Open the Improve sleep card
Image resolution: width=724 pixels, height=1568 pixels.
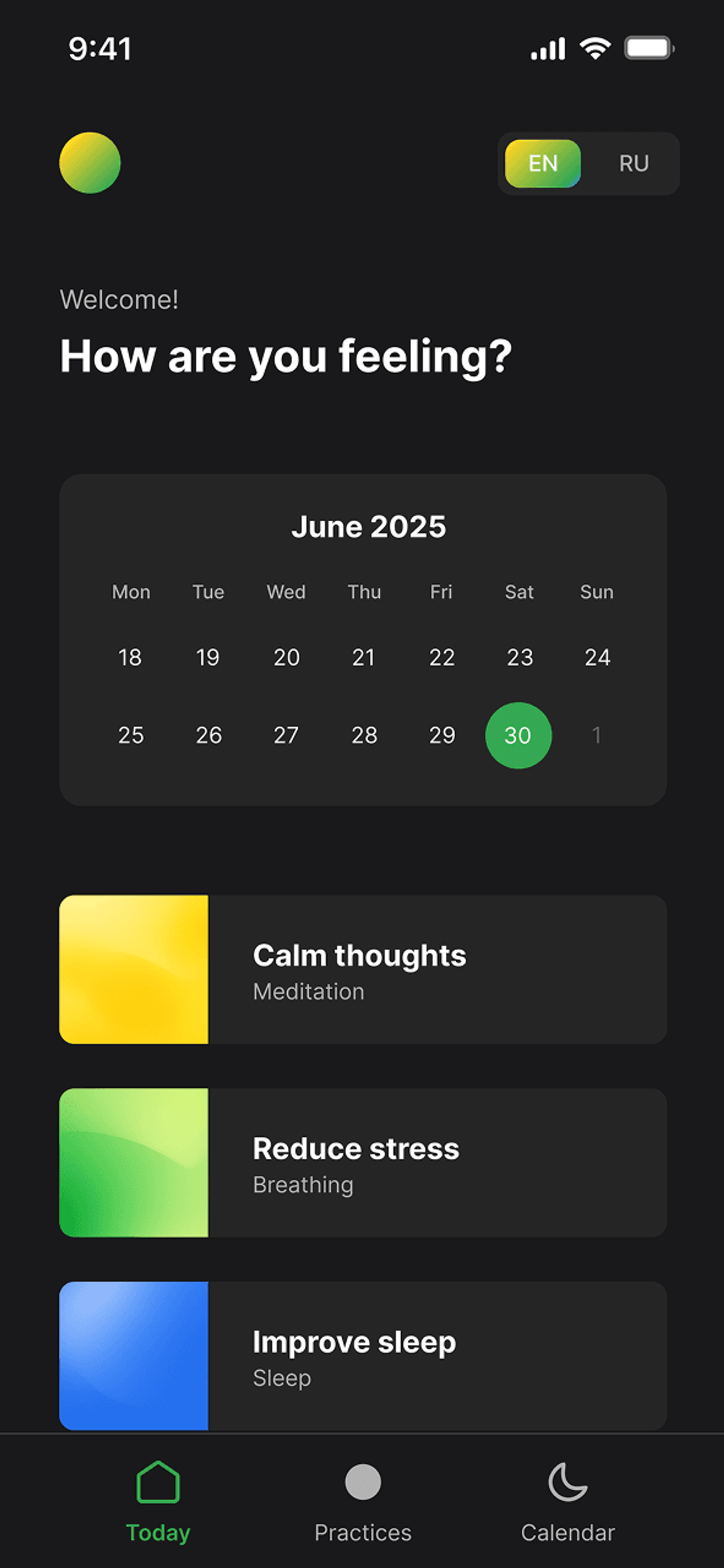(x=362, y=1356)
